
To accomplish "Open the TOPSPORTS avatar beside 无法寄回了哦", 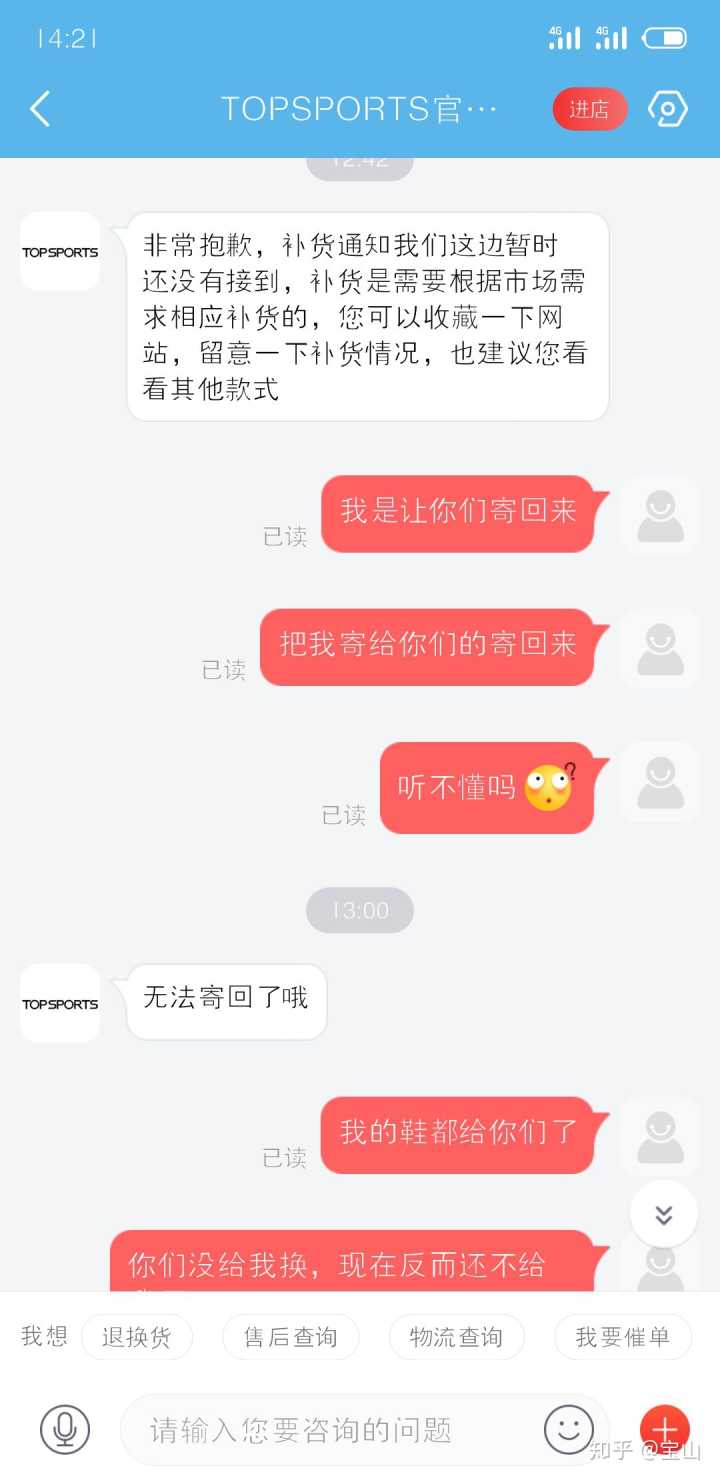I will (x=60, y=1003).
